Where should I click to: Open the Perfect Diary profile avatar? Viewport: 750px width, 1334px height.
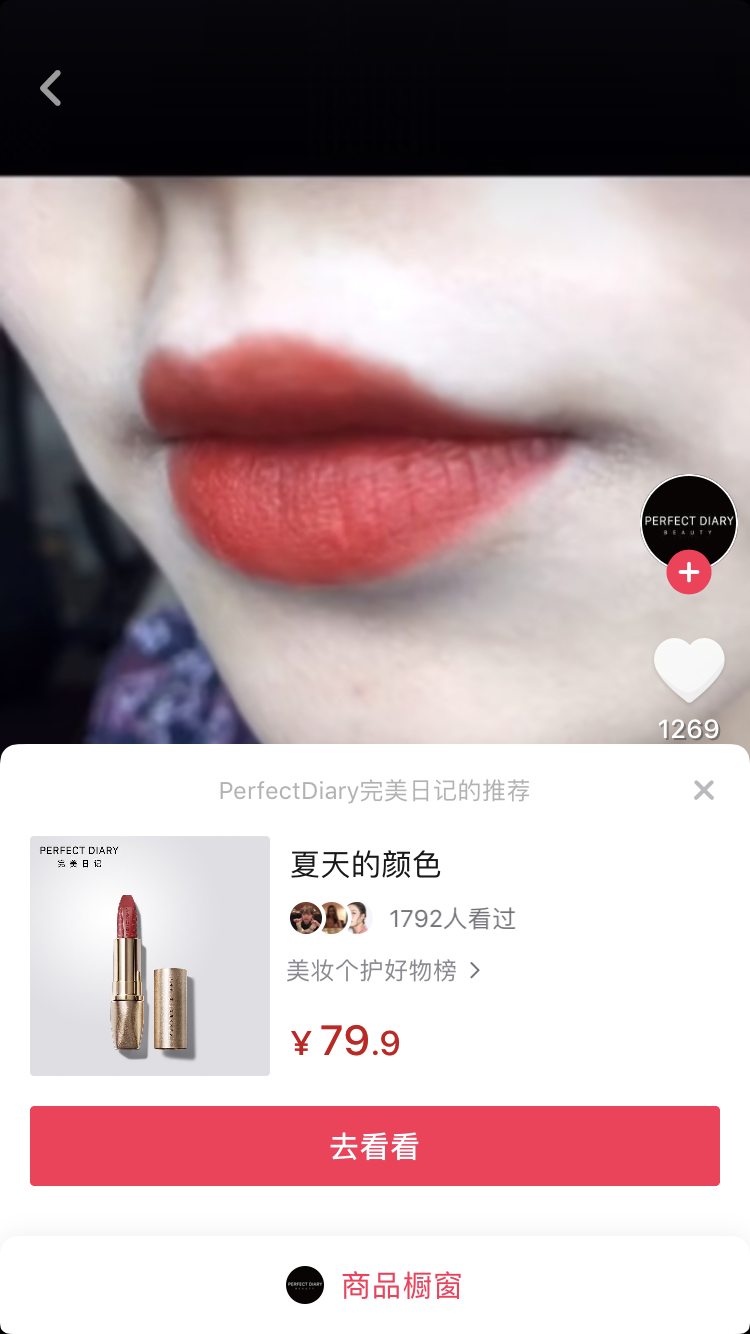point(688,521)
